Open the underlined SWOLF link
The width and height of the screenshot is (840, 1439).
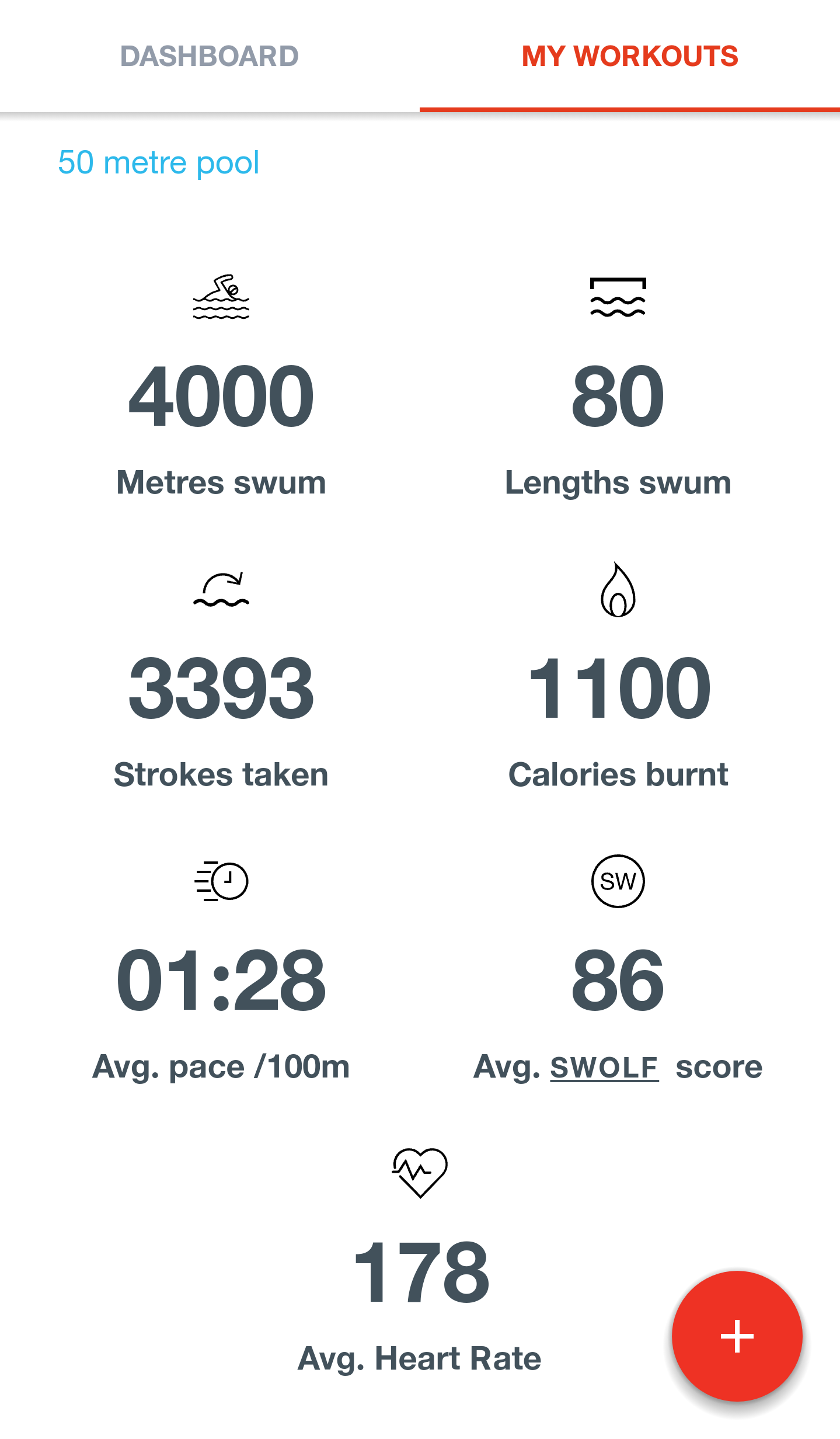(x=604, y=1068)
